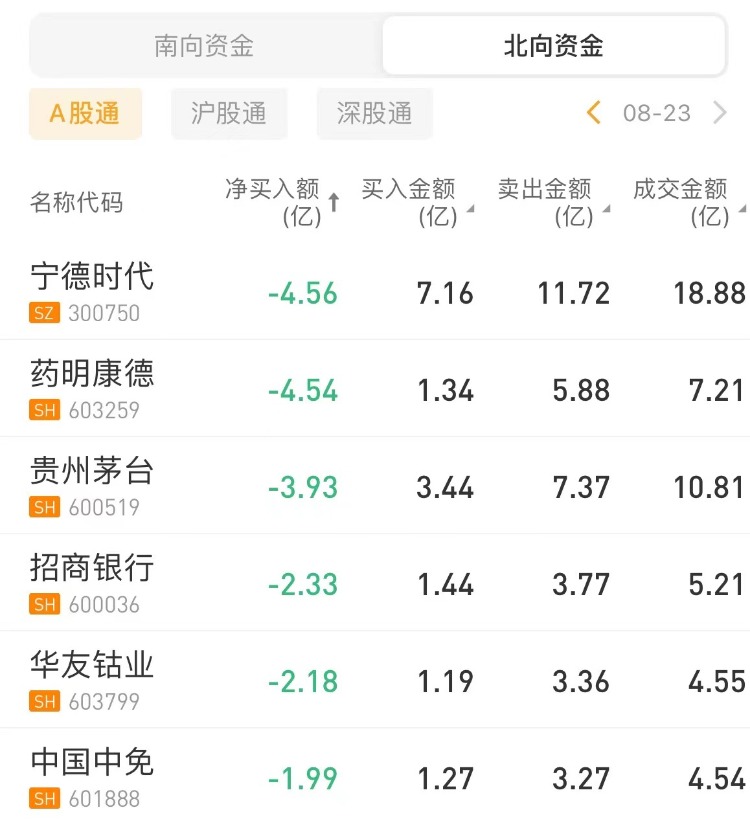This screenshot has width=750, height=823.
Task: Sort by 成交金额 column
Action: pos(687,201)
